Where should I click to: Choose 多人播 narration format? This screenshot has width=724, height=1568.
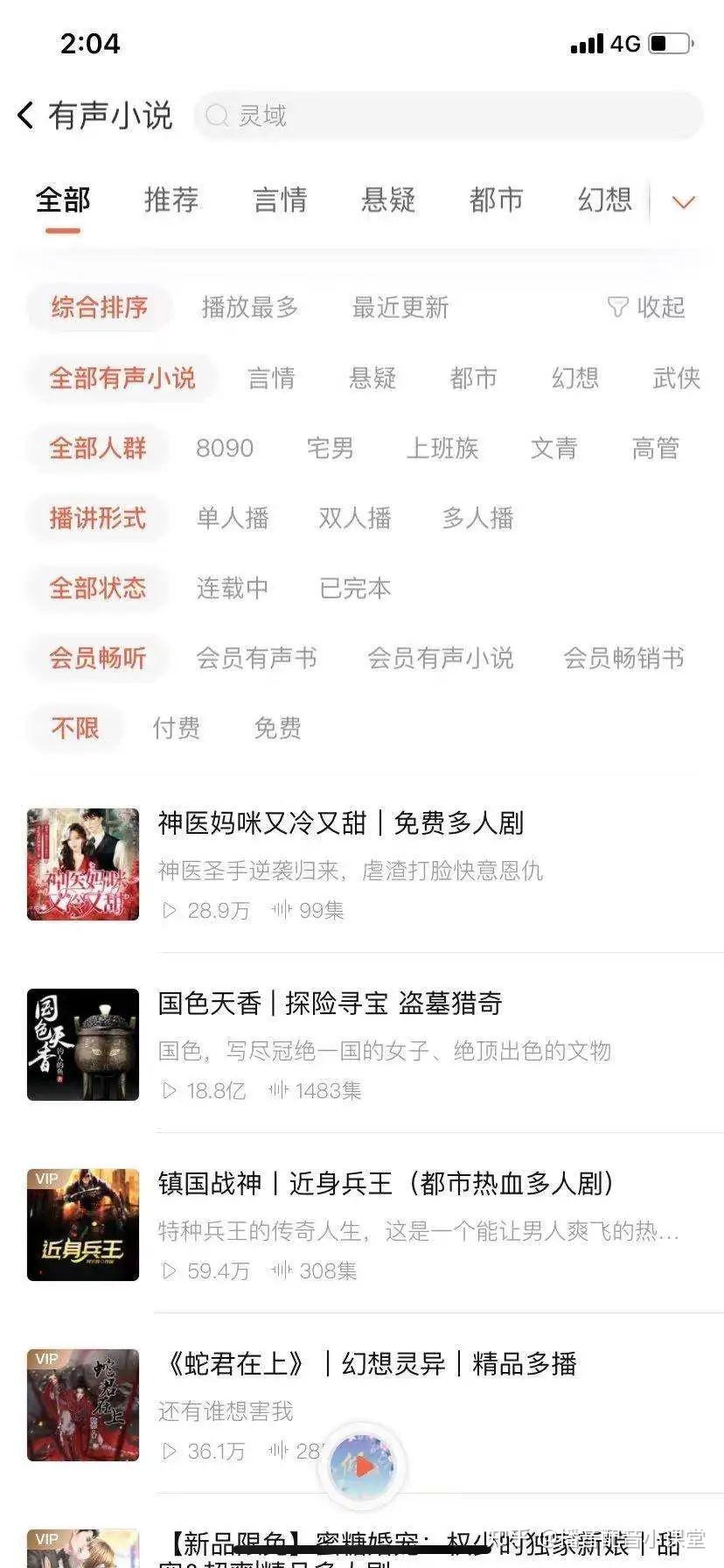point(477,518)
